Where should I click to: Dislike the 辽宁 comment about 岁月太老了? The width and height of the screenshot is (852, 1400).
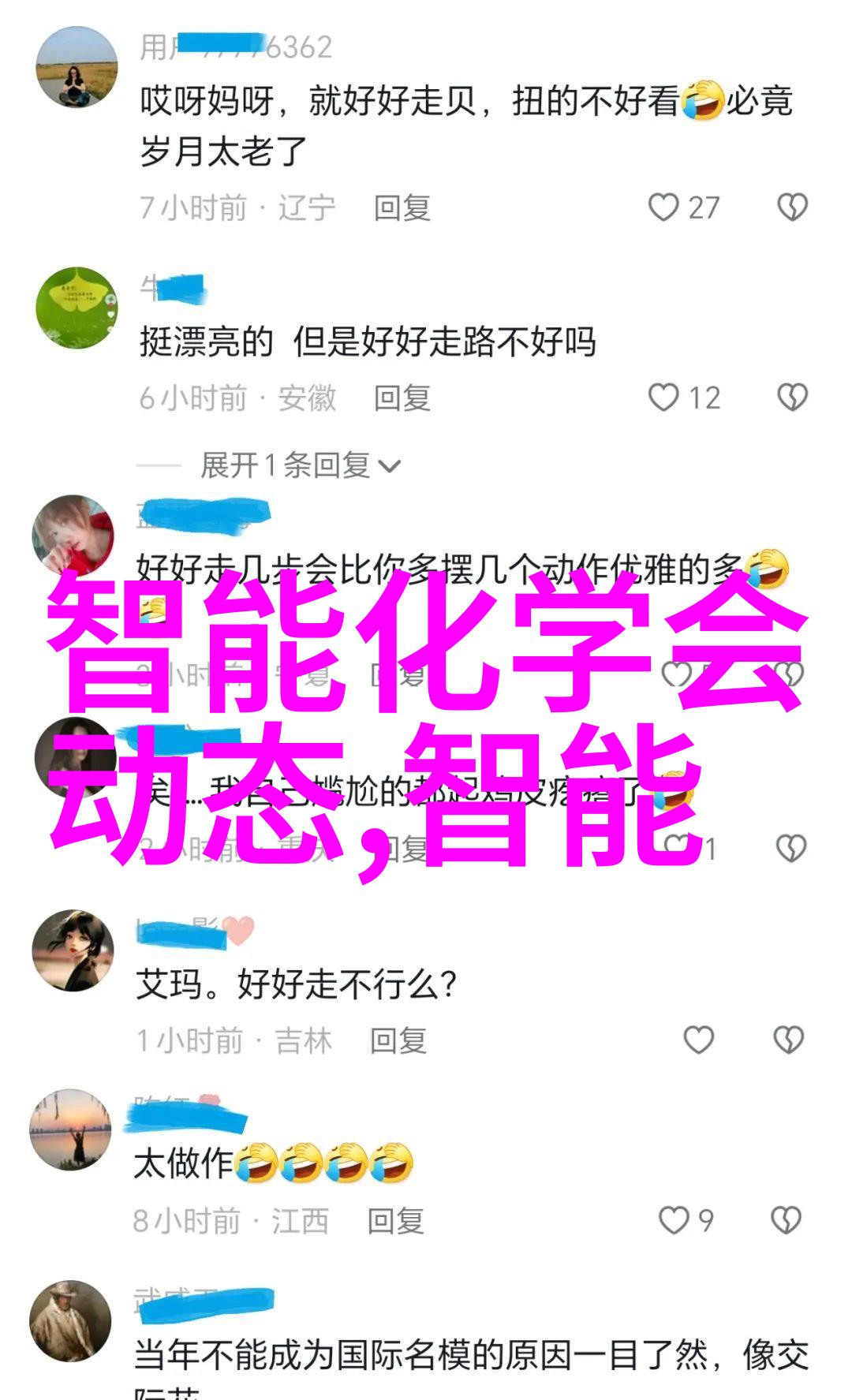[x=792, y=207]
